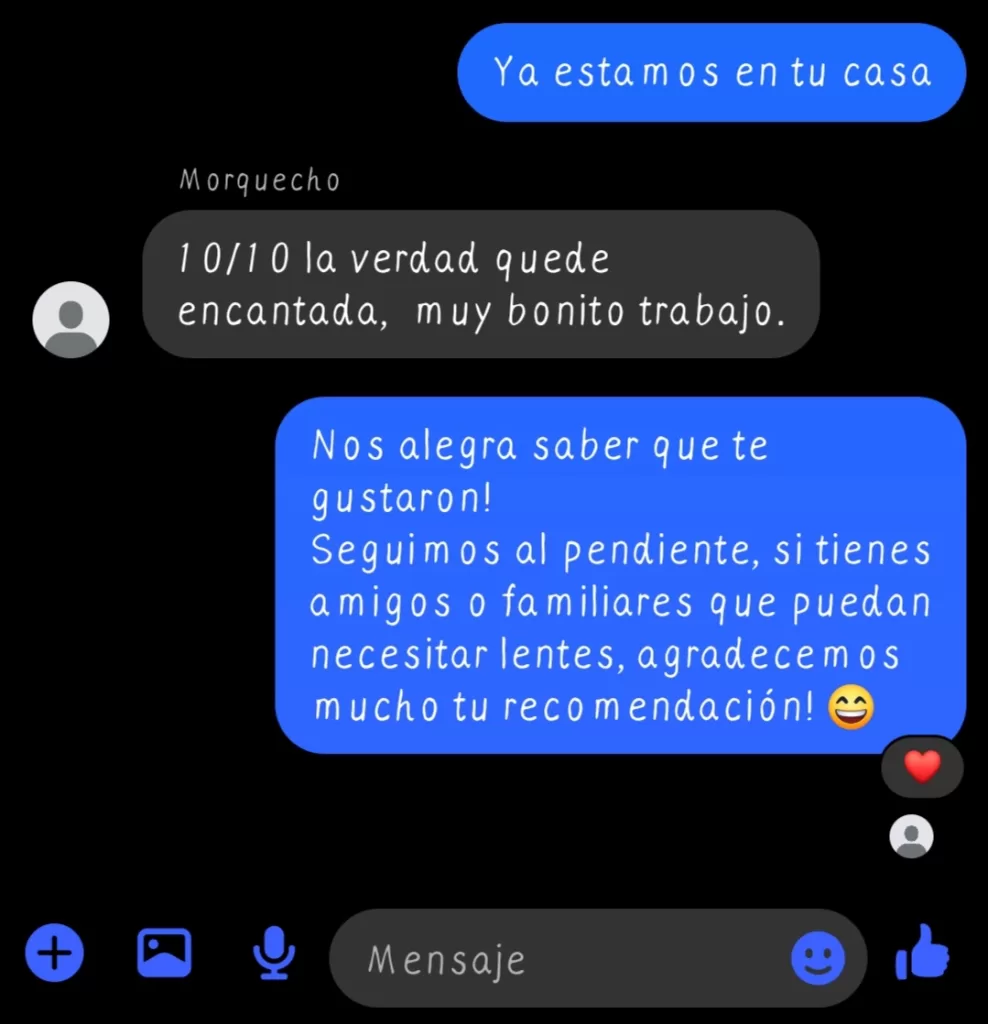This screenshot has height=1024, width=988.
Task: Click the heart reaction on the message
Action: (921, 768)
